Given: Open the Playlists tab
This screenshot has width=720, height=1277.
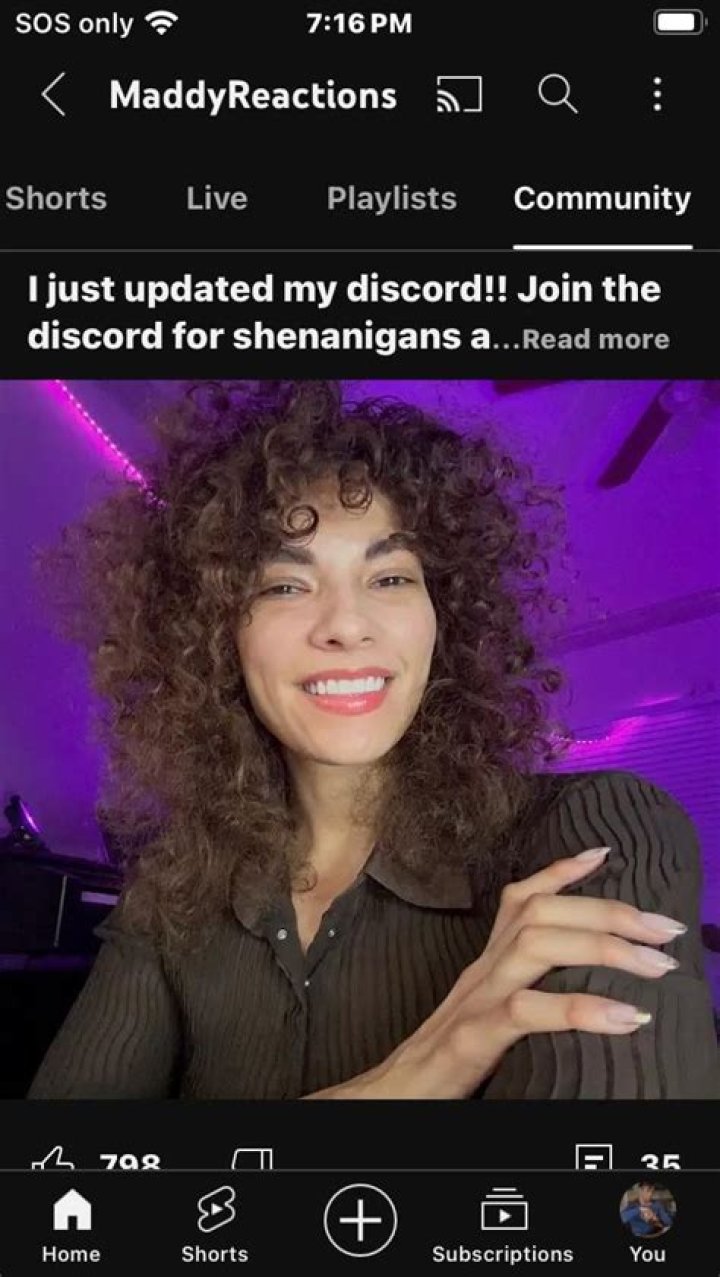Looking at the screenshot, I should click(391, 198).
